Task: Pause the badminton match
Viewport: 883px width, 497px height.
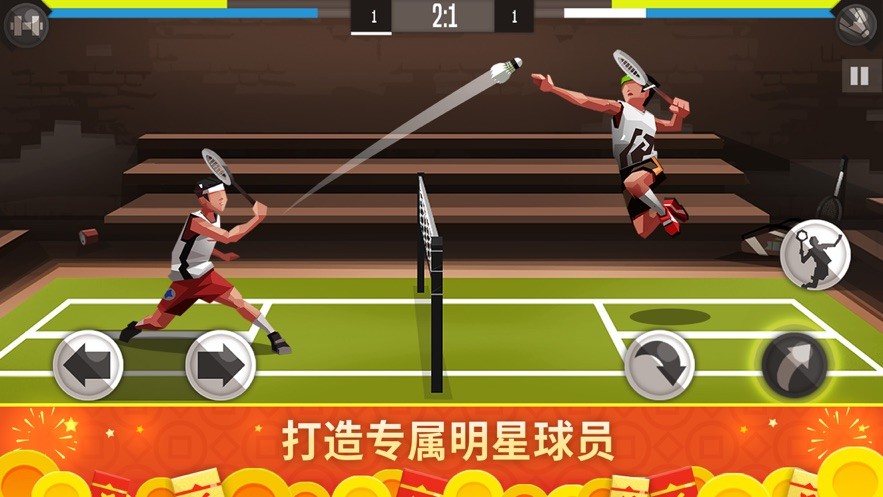Action: pos(859,76)
